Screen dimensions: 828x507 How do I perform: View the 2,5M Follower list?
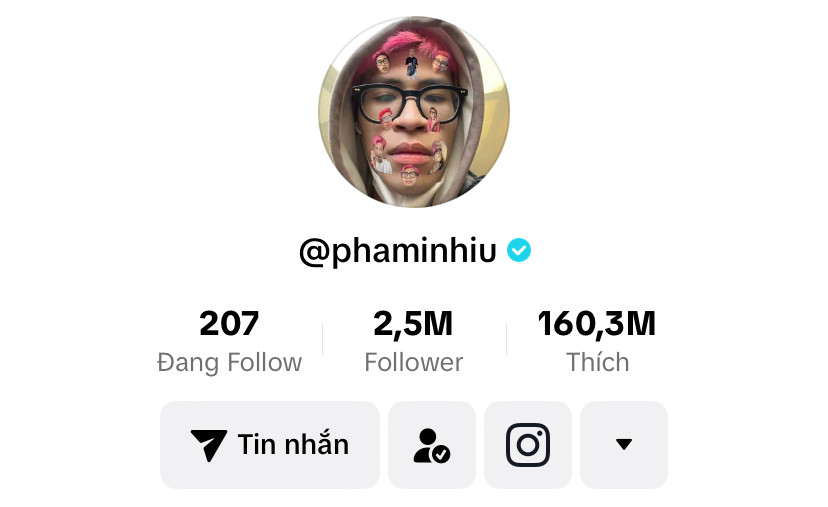point(413,341)
